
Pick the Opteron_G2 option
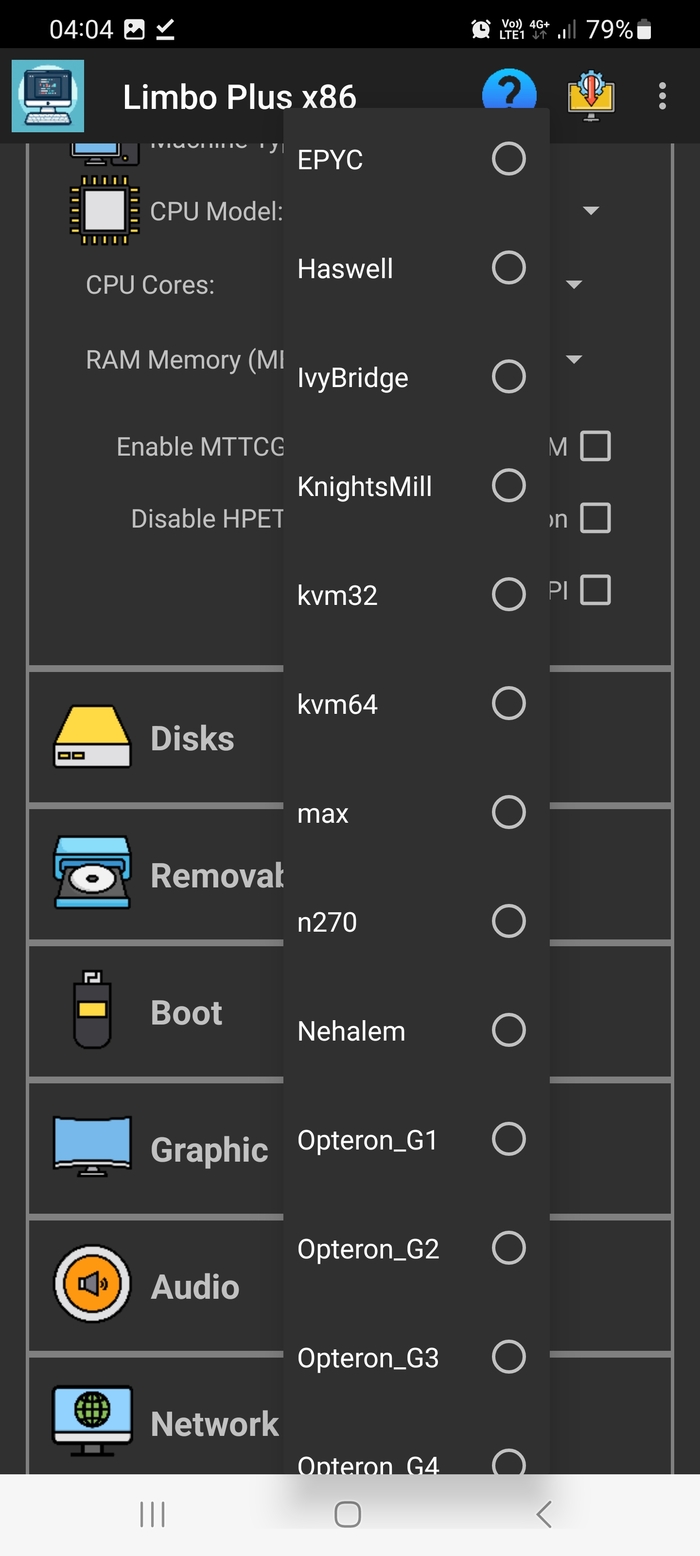pos(416,1248)
